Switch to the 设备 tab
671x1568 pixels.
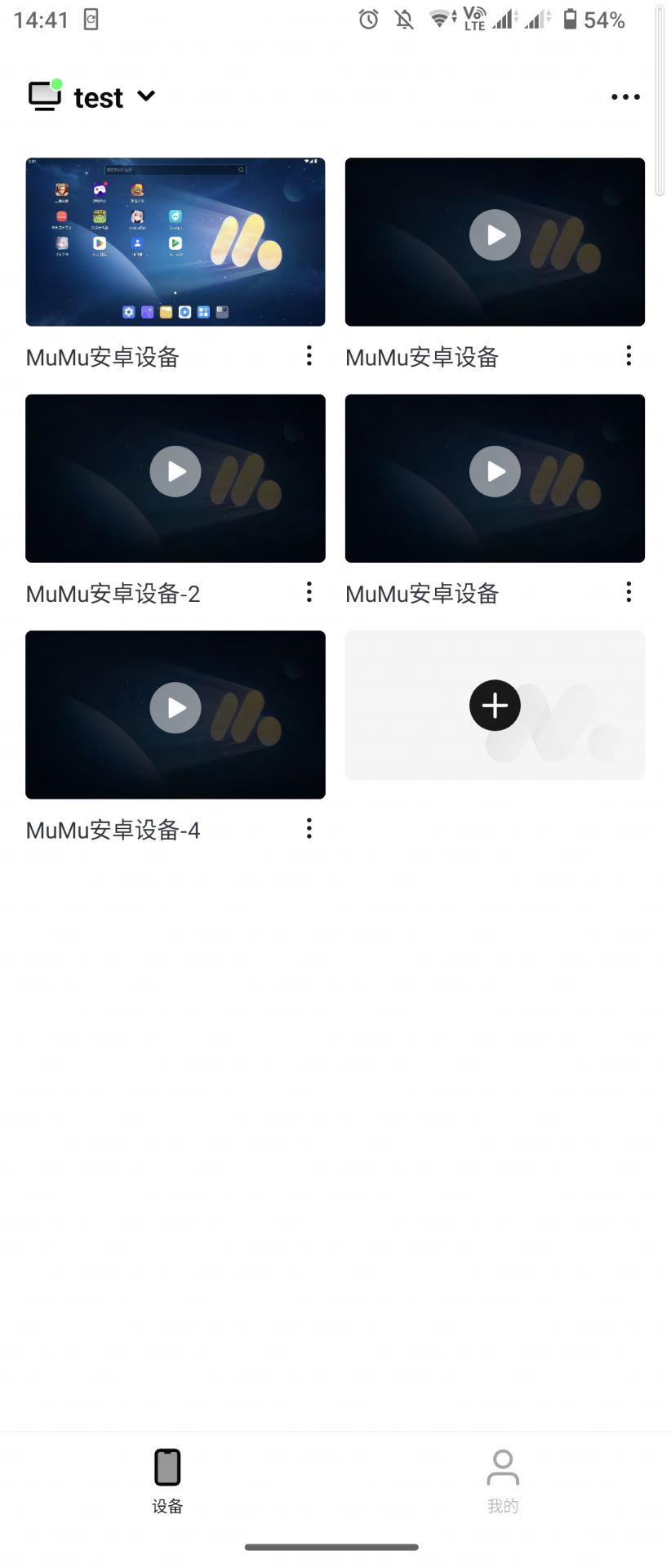[x=167, y=1481]
